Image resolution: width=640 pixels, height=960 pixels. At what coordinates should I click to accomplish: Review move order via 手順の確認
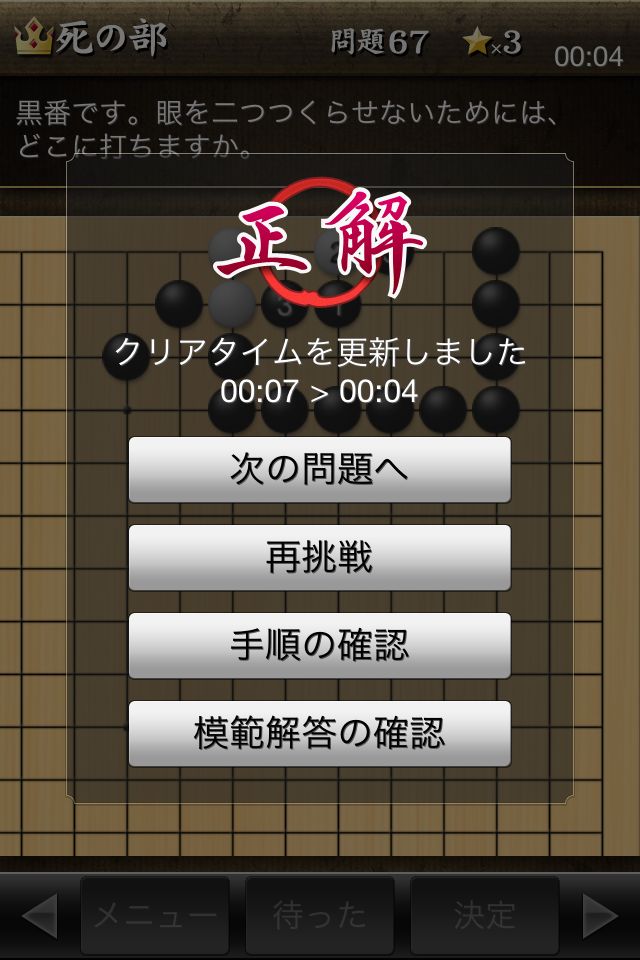[319, 645]
